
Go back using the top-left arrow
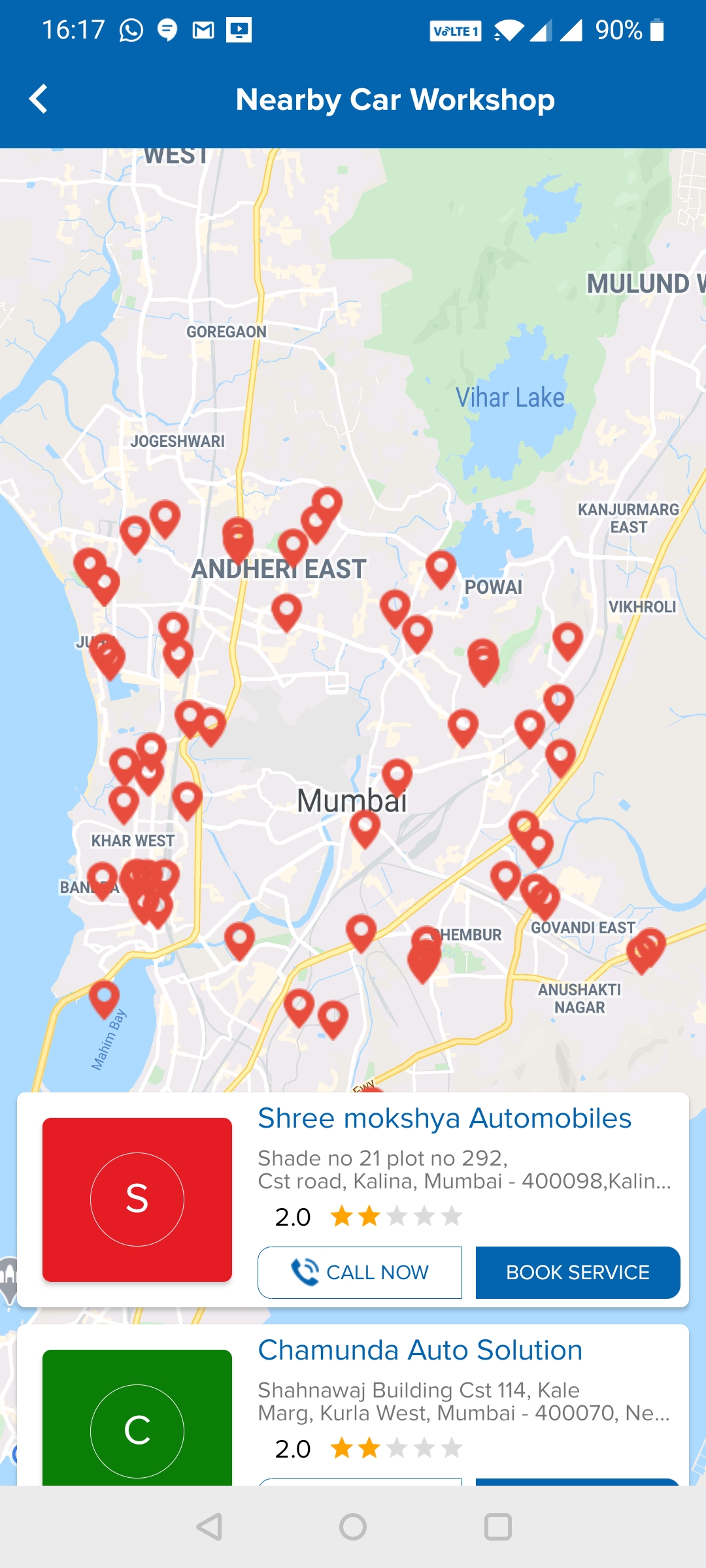39,99
